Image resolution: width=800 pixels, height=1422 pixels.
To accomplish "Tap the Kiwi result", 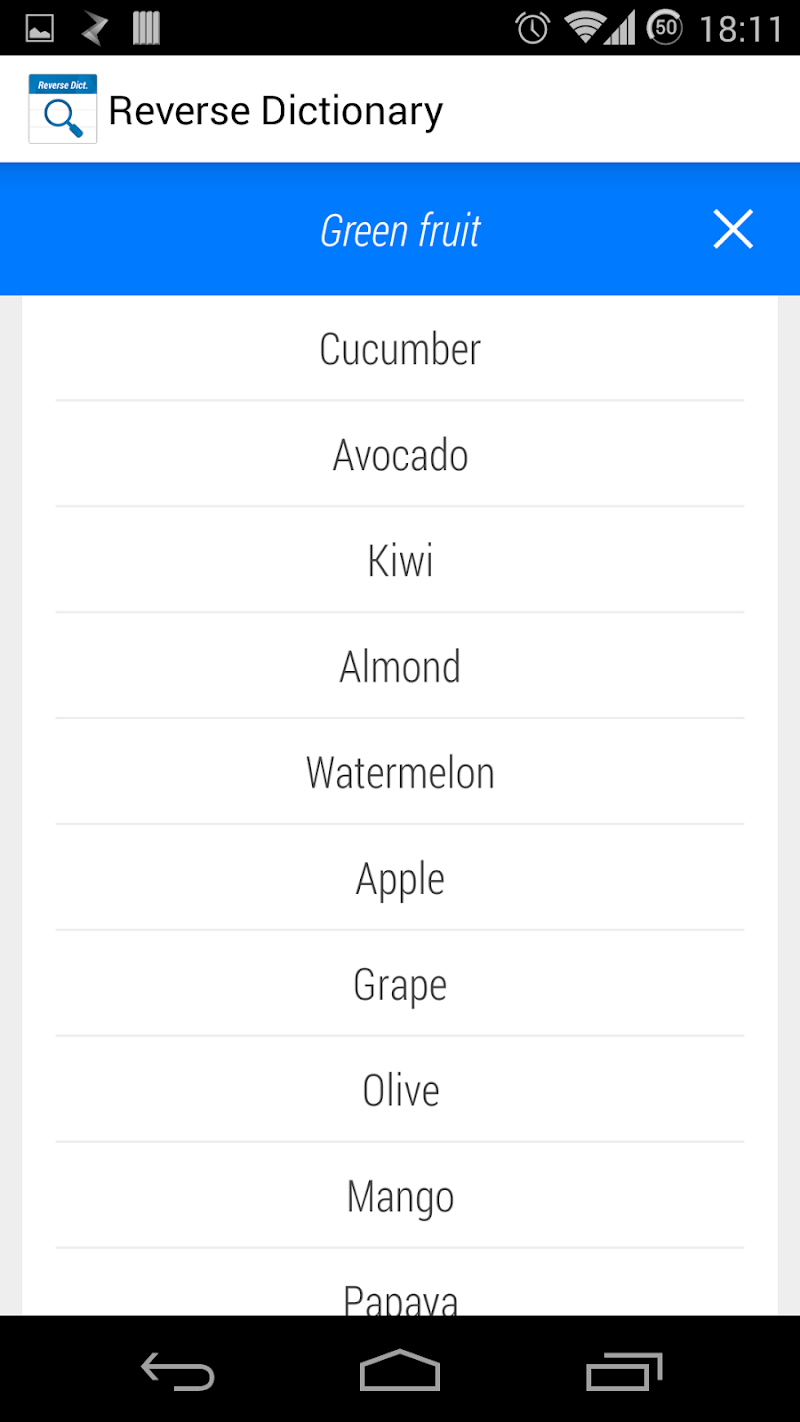I will 400,561.
